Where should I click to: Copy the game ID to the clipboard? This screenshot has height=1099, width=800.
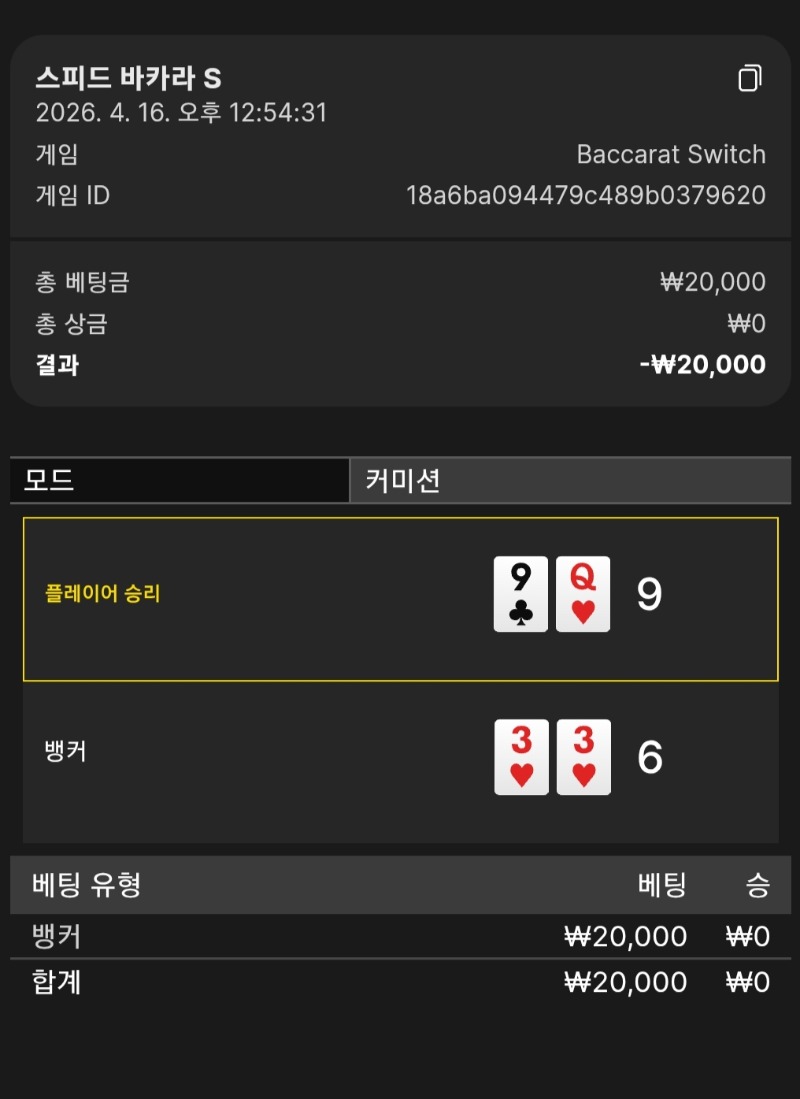pyautogui.click(x=750, y=78)
